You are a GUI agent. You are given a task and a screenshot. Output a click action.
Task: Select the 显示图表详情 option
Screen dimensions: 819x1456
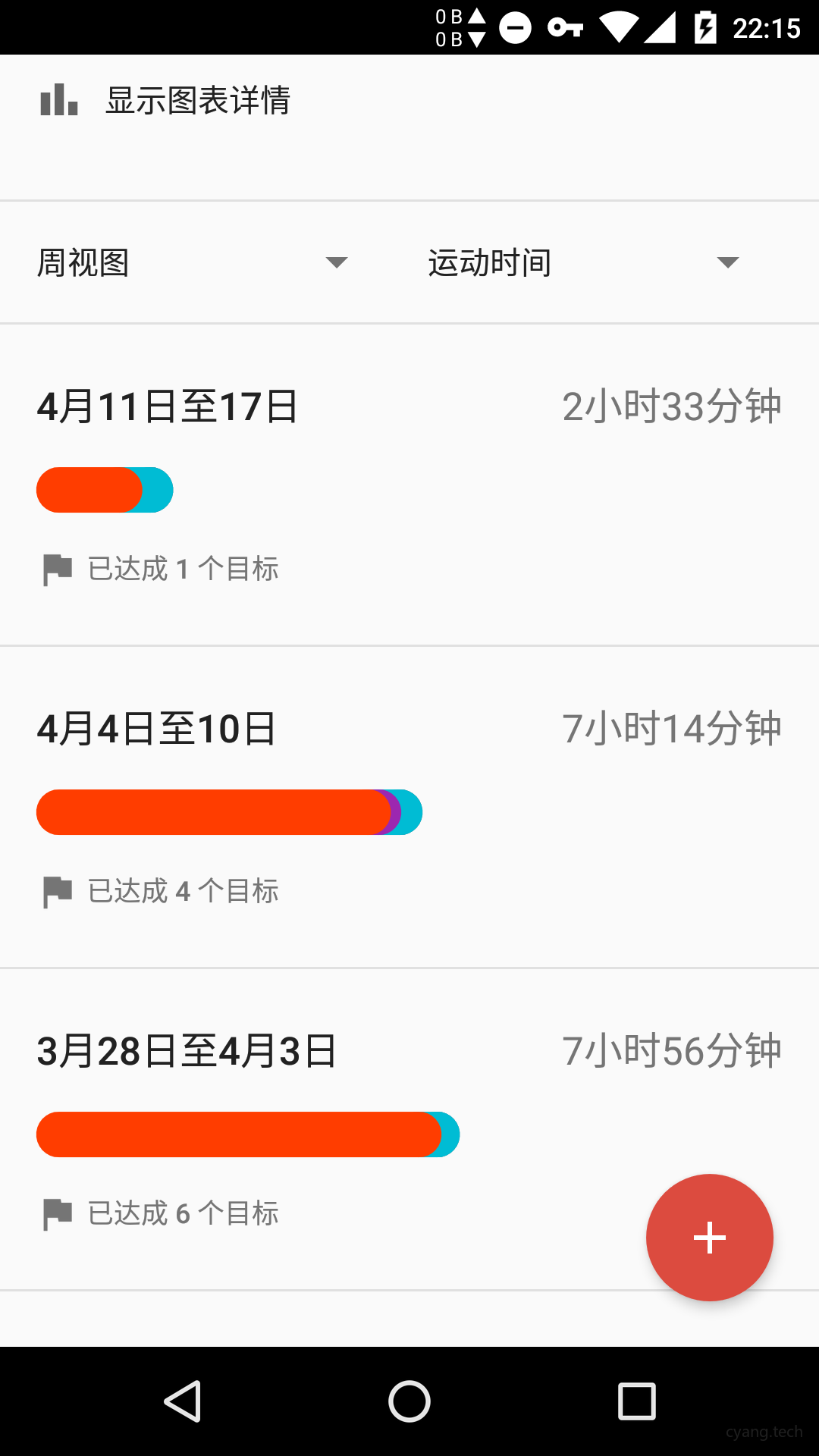point(198,99)
